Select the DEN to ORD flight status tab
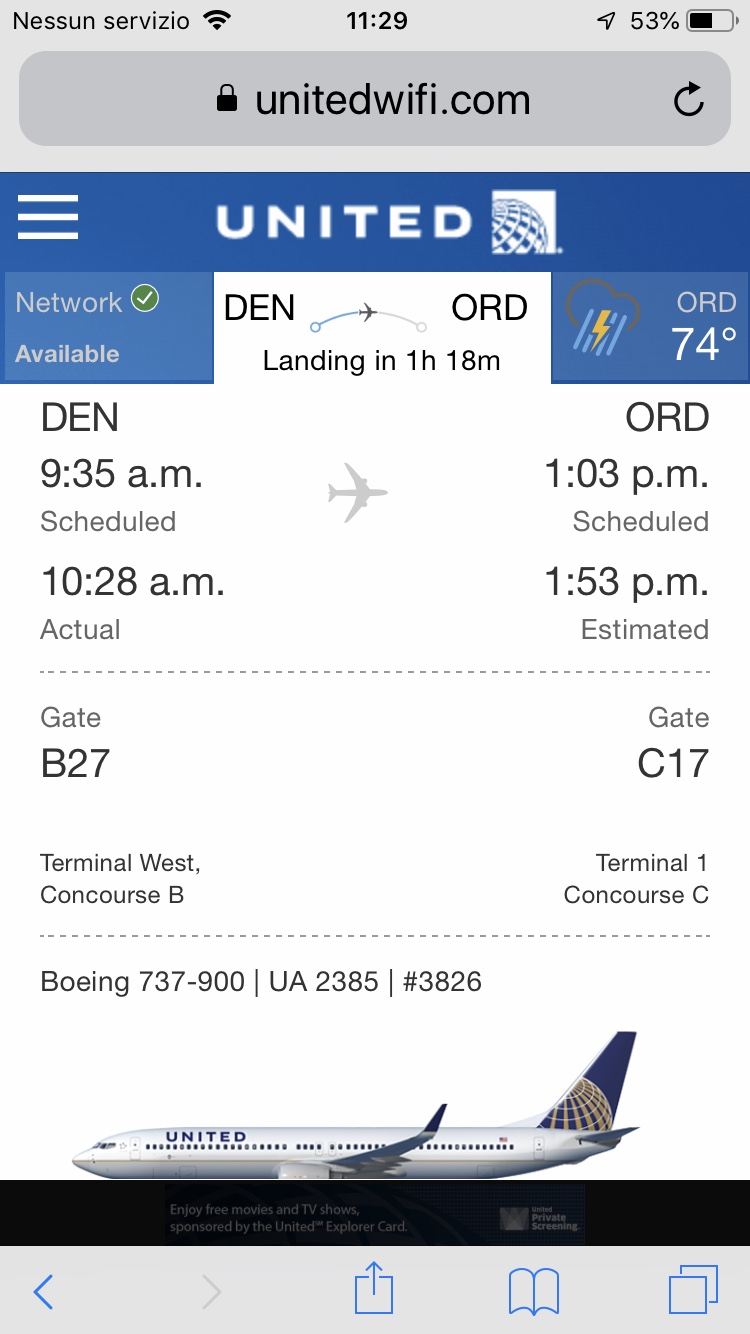The height and width of the screenshot is (1334, 750). click(x=381, y=327)
